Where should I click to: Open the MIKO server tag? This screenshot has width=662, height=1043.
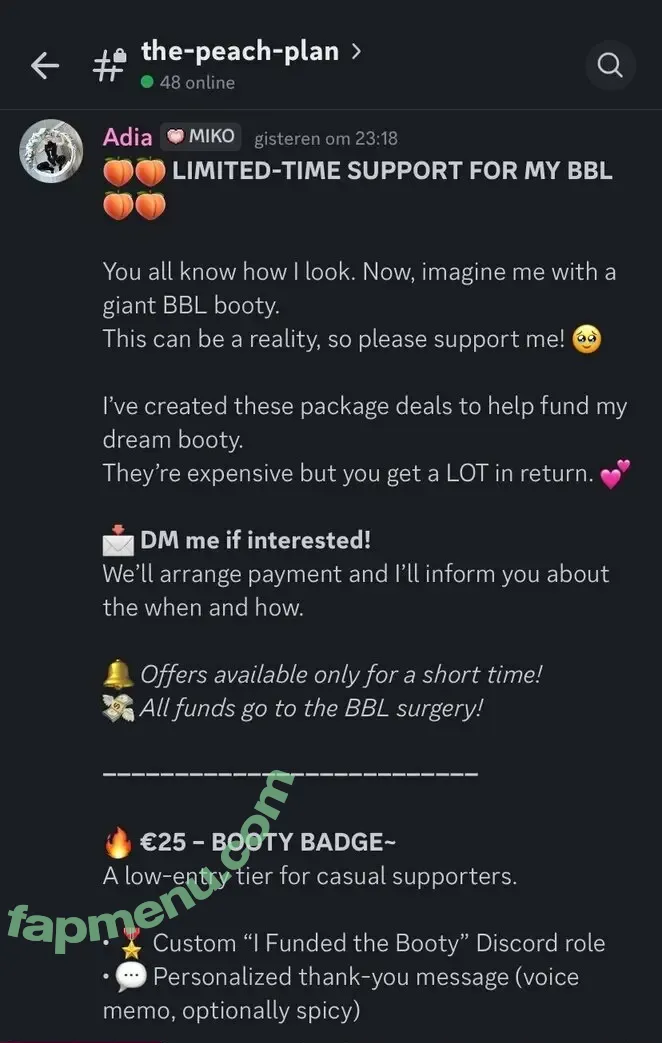pyautogui.click(x=201, y=137)
